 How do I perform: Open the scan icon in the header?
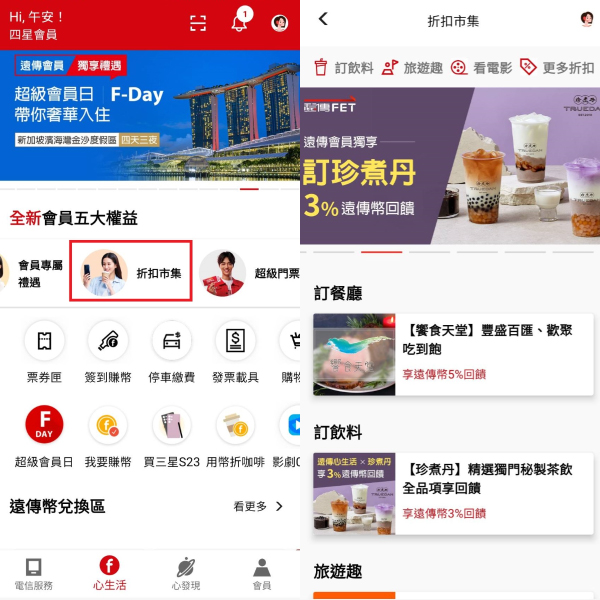click(x=198, y=23)
